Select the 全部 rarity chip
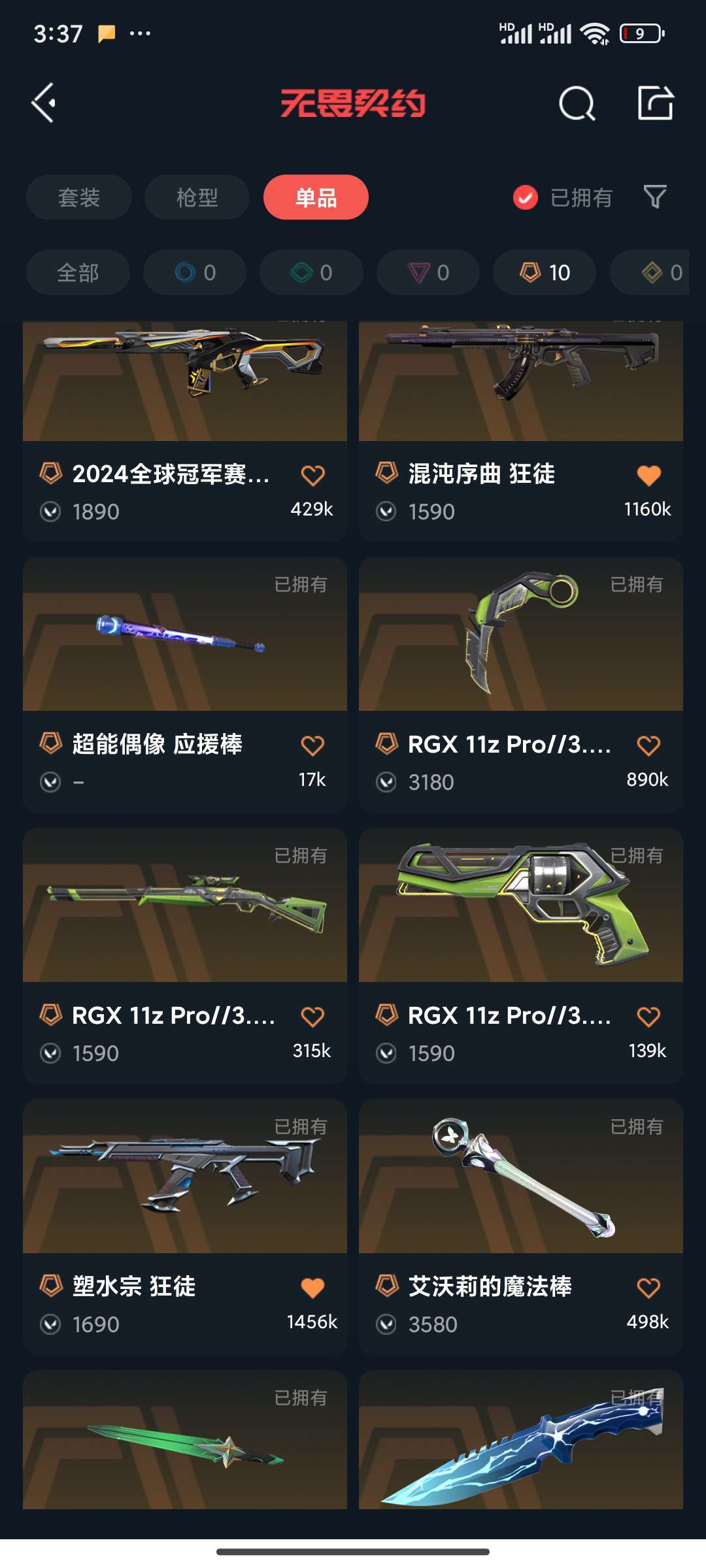Image resolution: width=706 pixels, height=1568 pixels. (78, 272)
